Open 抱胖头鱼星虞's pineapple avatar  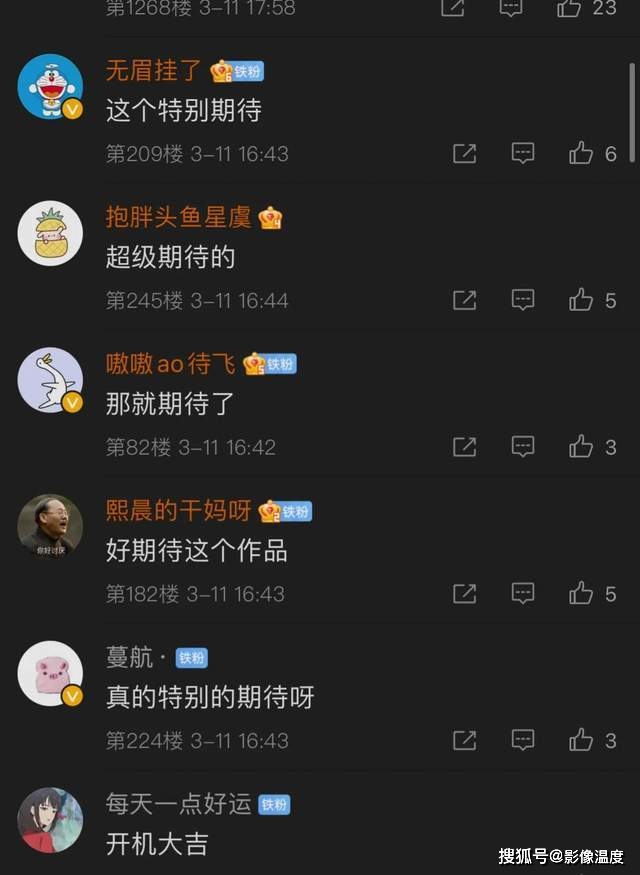pos(50,233)
